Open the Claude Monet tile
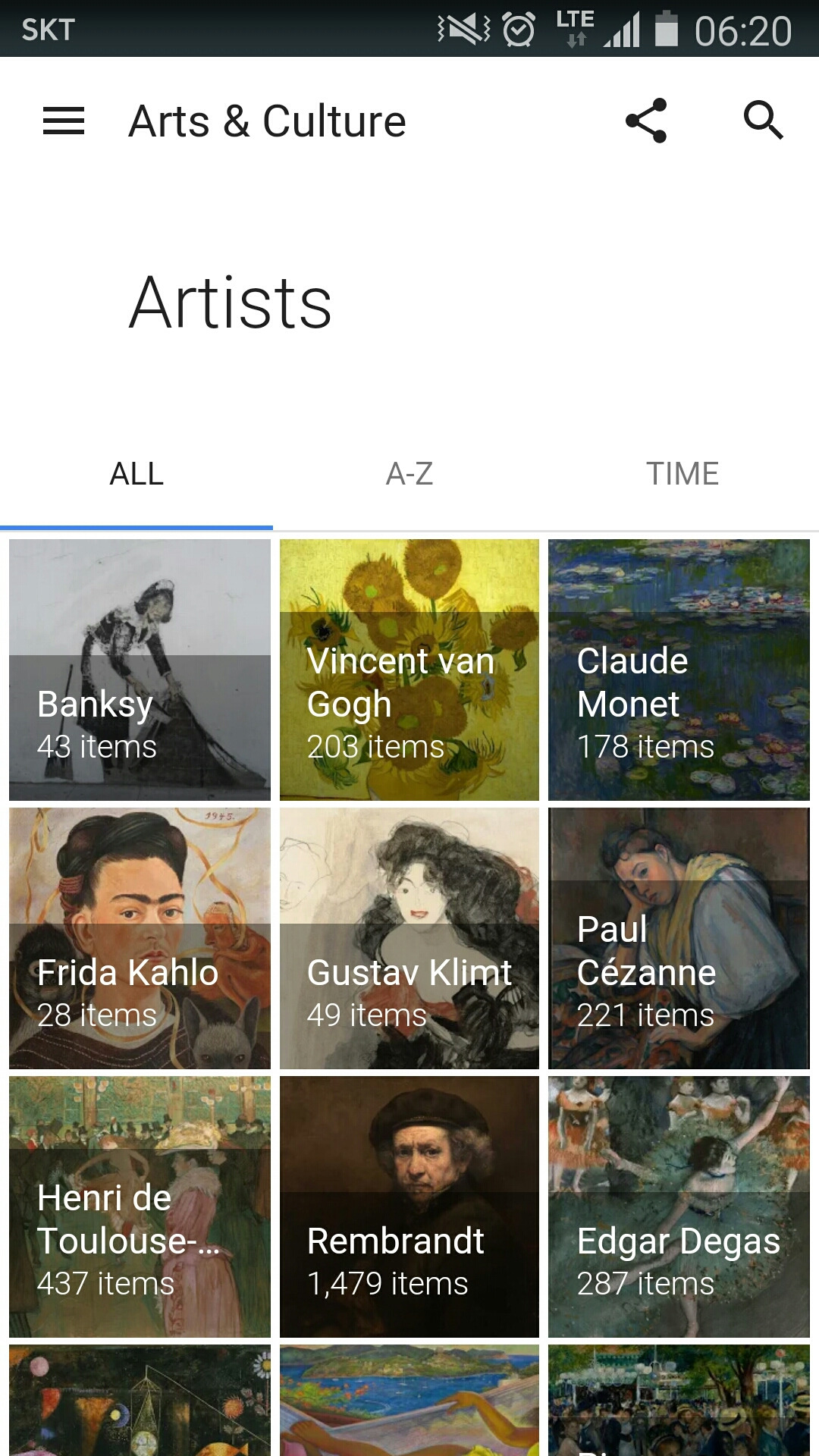819x1456 pixels. (679, 670)
